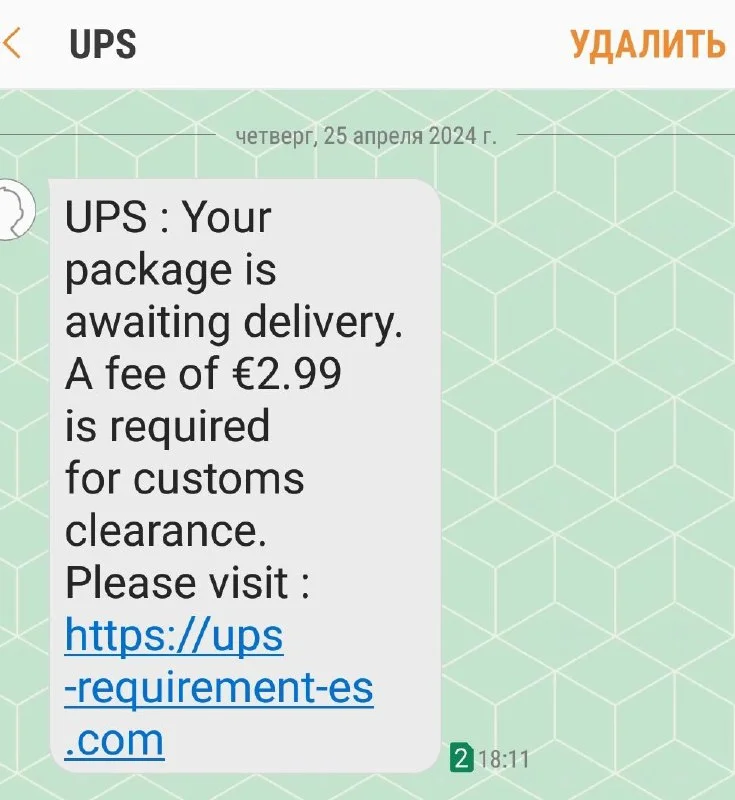Open the ups-requirement-es.com link
Screen dimensions: 735x800
tap(218, 689)
